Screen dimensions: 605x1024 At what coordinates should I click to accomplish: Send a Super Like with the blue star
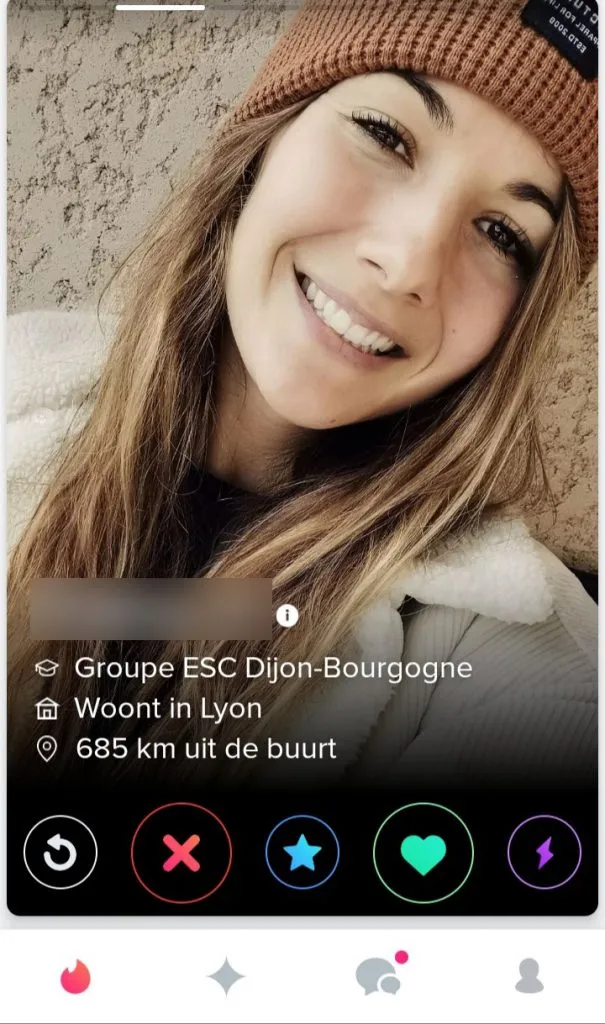[x=302, y=853]
